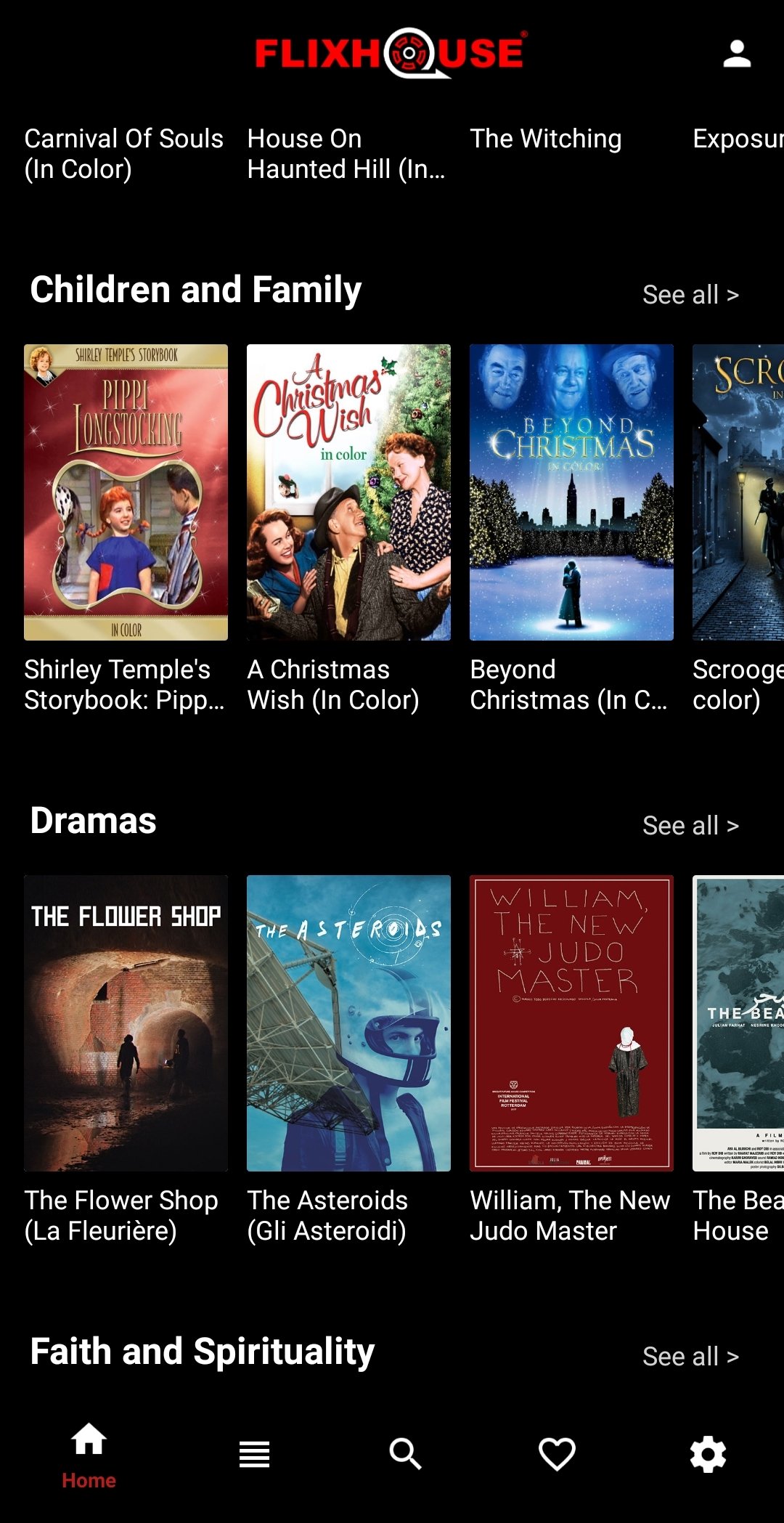This screenshot has width=784, height=1523.
Task: Open the list menu tab
Action: tap(254, 1454)
